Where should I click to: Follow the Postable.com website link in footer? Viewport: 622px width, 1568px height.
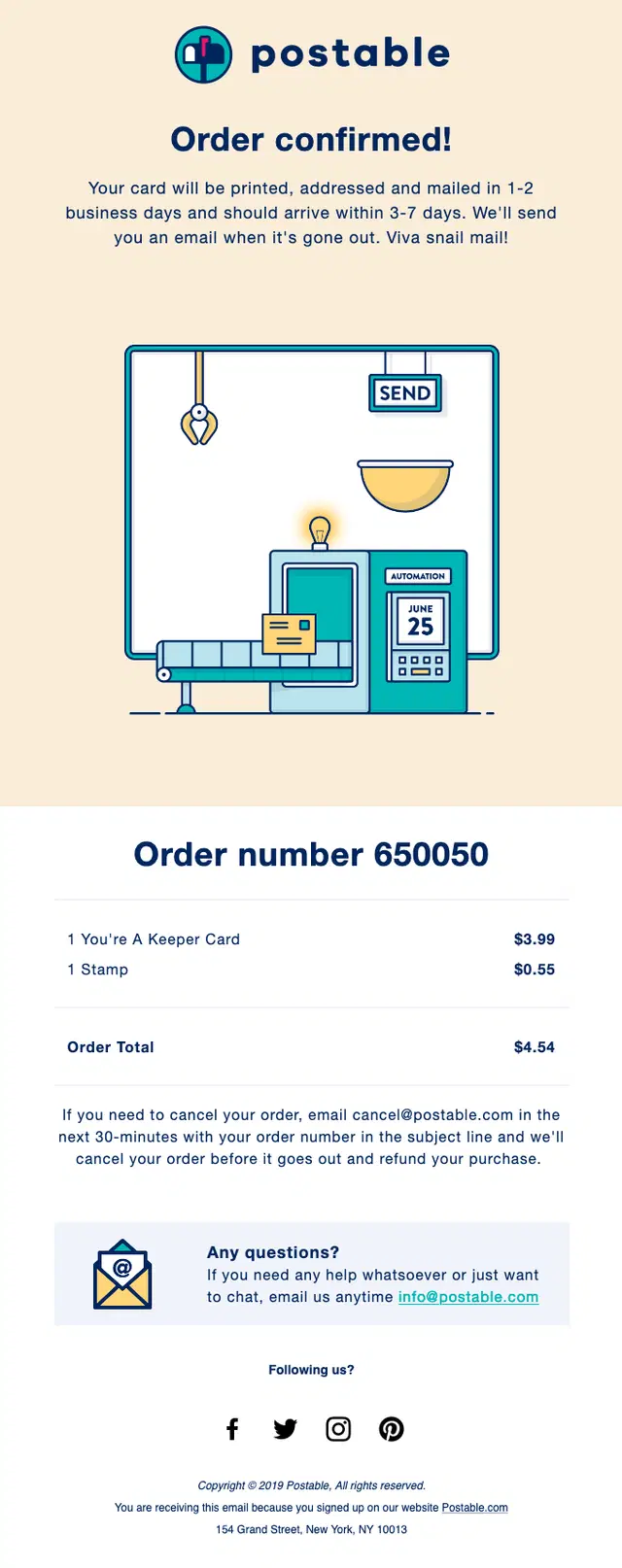point(475,1508)
